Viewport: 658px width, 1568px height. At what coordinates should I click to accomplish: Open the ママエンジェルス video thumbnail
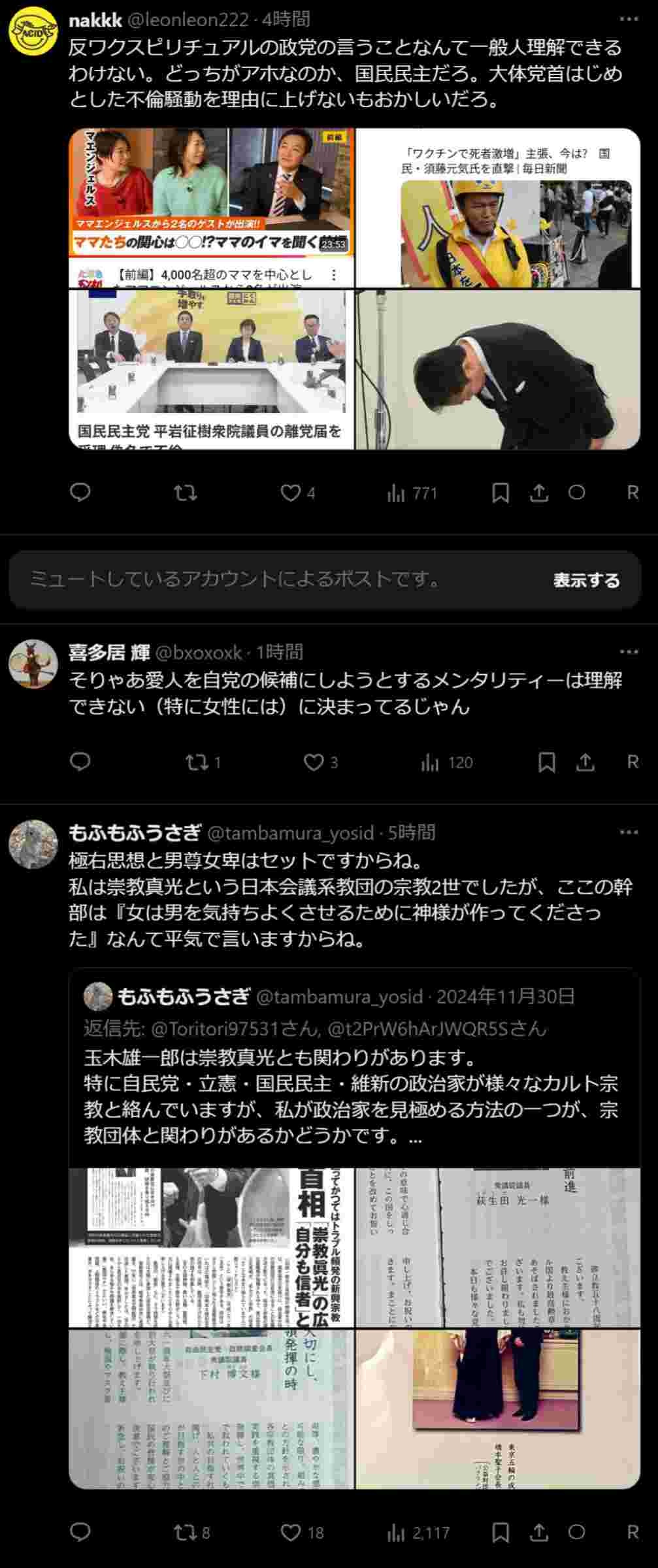(x=211, y=207)
